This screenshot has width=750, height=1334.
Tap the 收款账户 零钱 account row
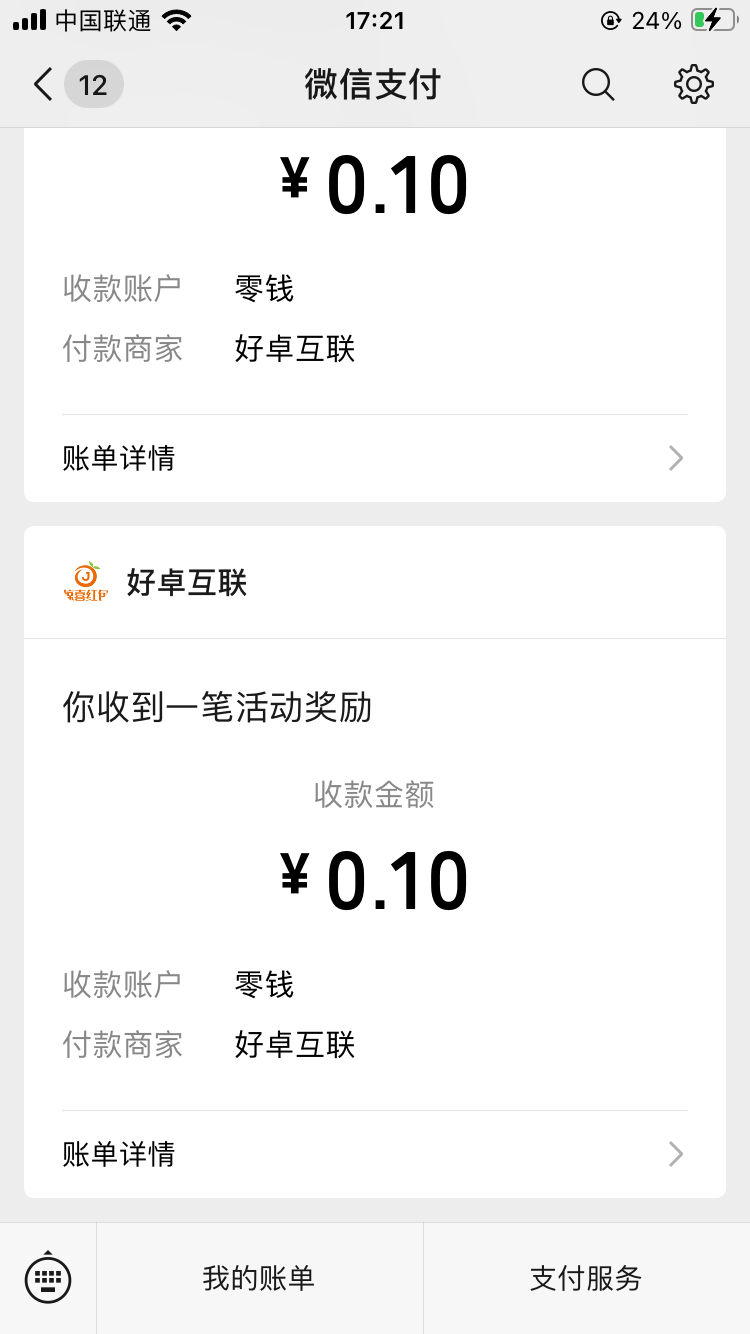pyautogui.click(x=200, y=985)
